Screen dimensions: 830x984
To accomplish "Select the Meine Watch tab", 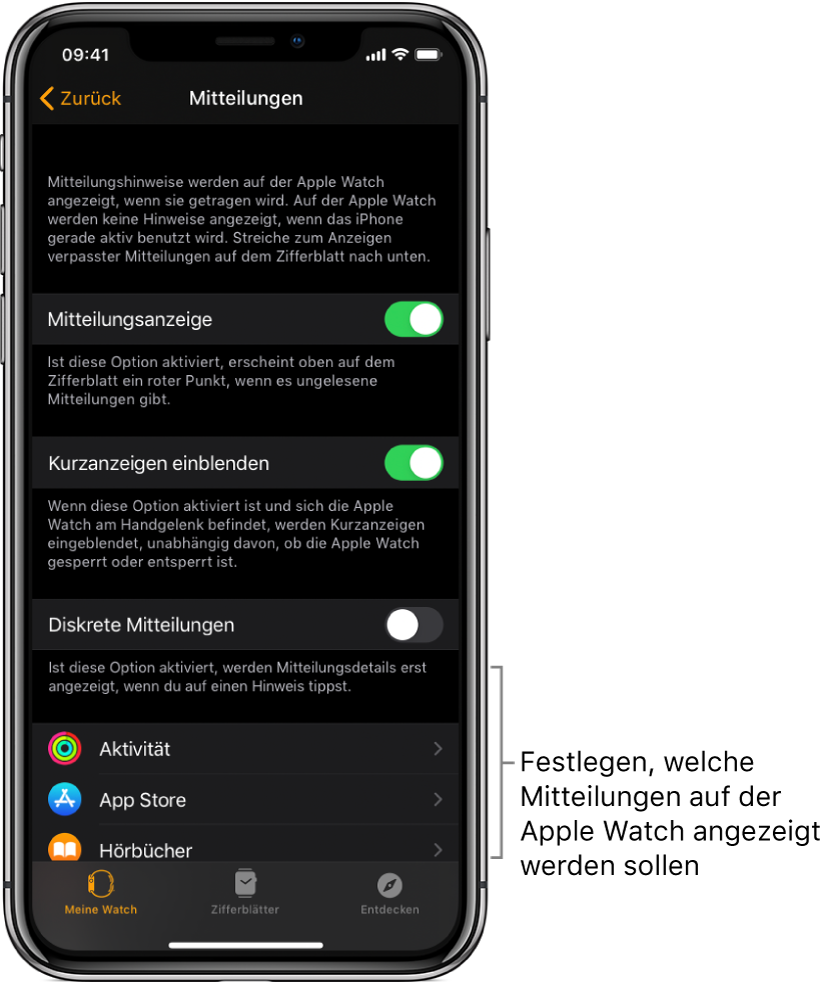I will coord(101,893).
